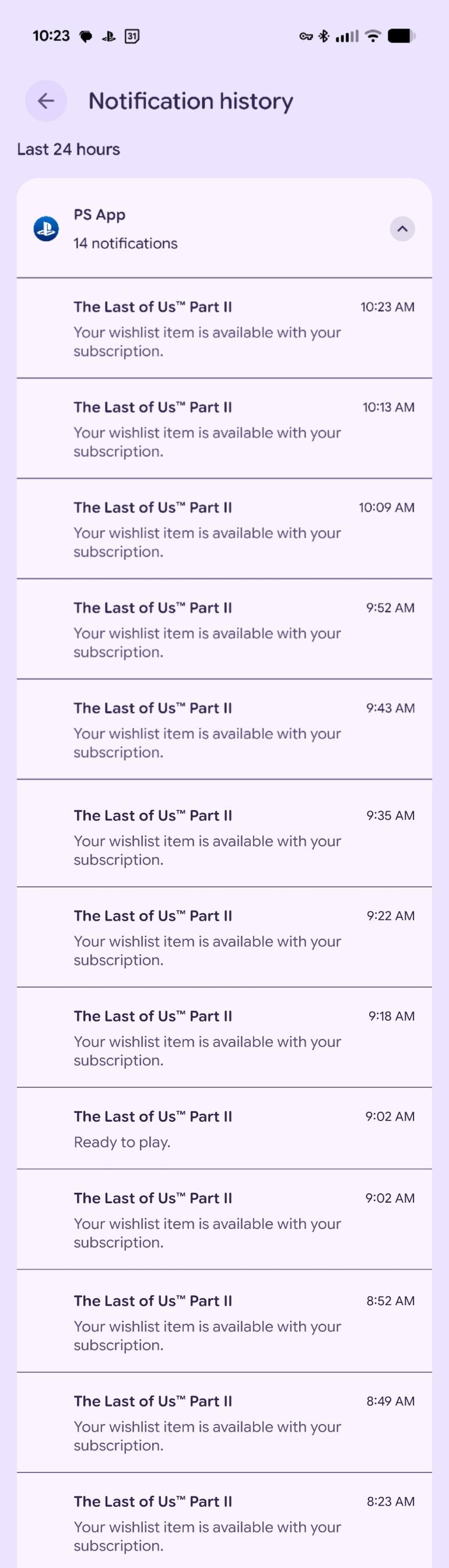The width and height of the screenshot is (449, 1568).
Task: Open the 10:09 AM wishlist notification
Action: click(224, 529)
